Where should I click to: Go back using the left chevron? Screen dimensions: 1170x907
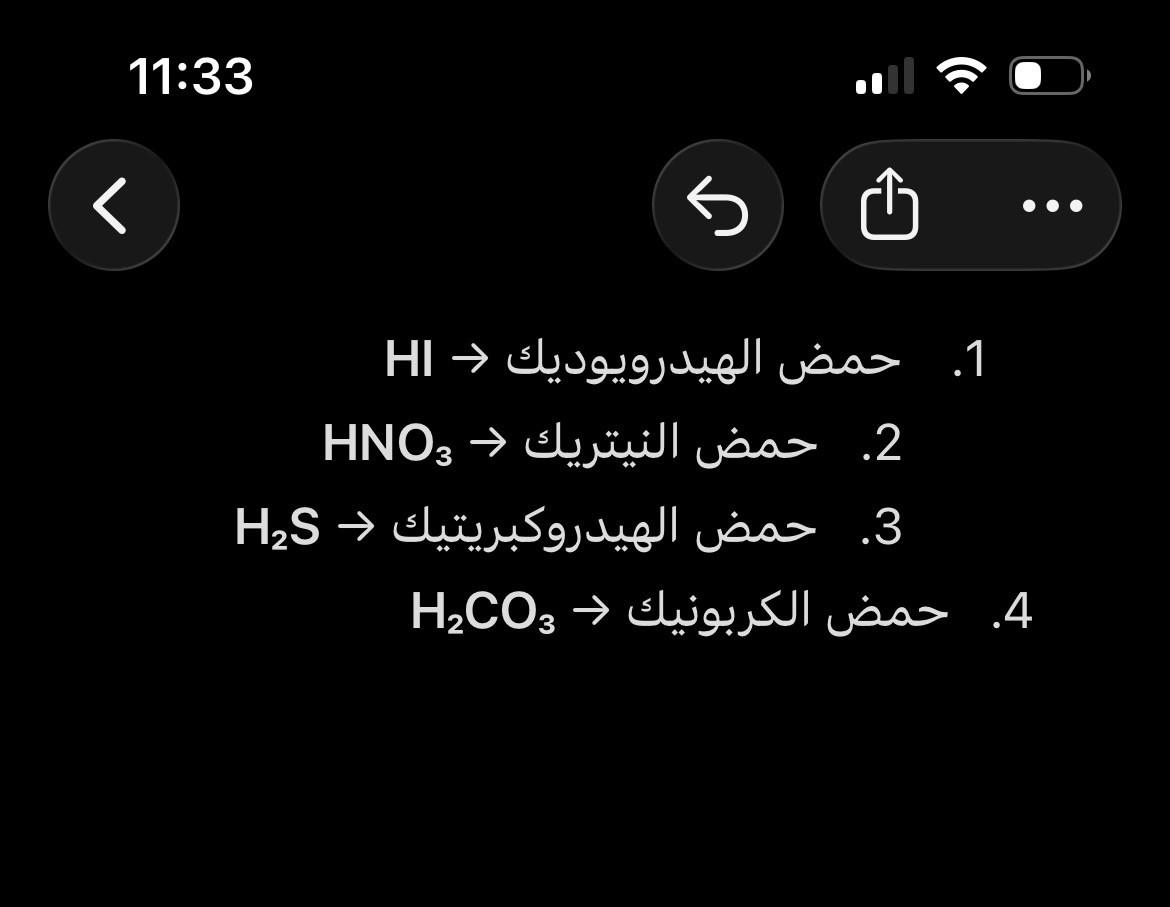(113, 205)
